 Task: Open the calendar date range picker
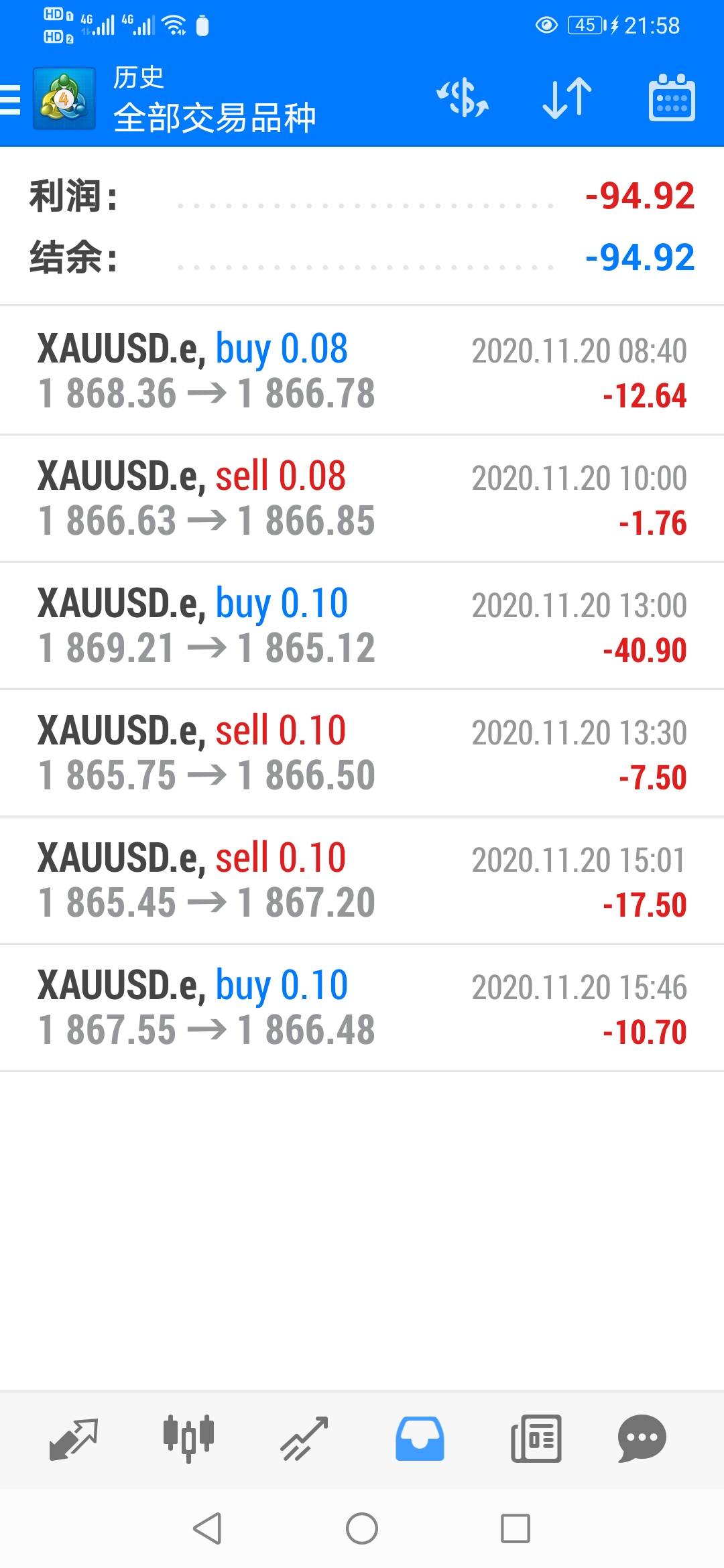click(672, 99)
